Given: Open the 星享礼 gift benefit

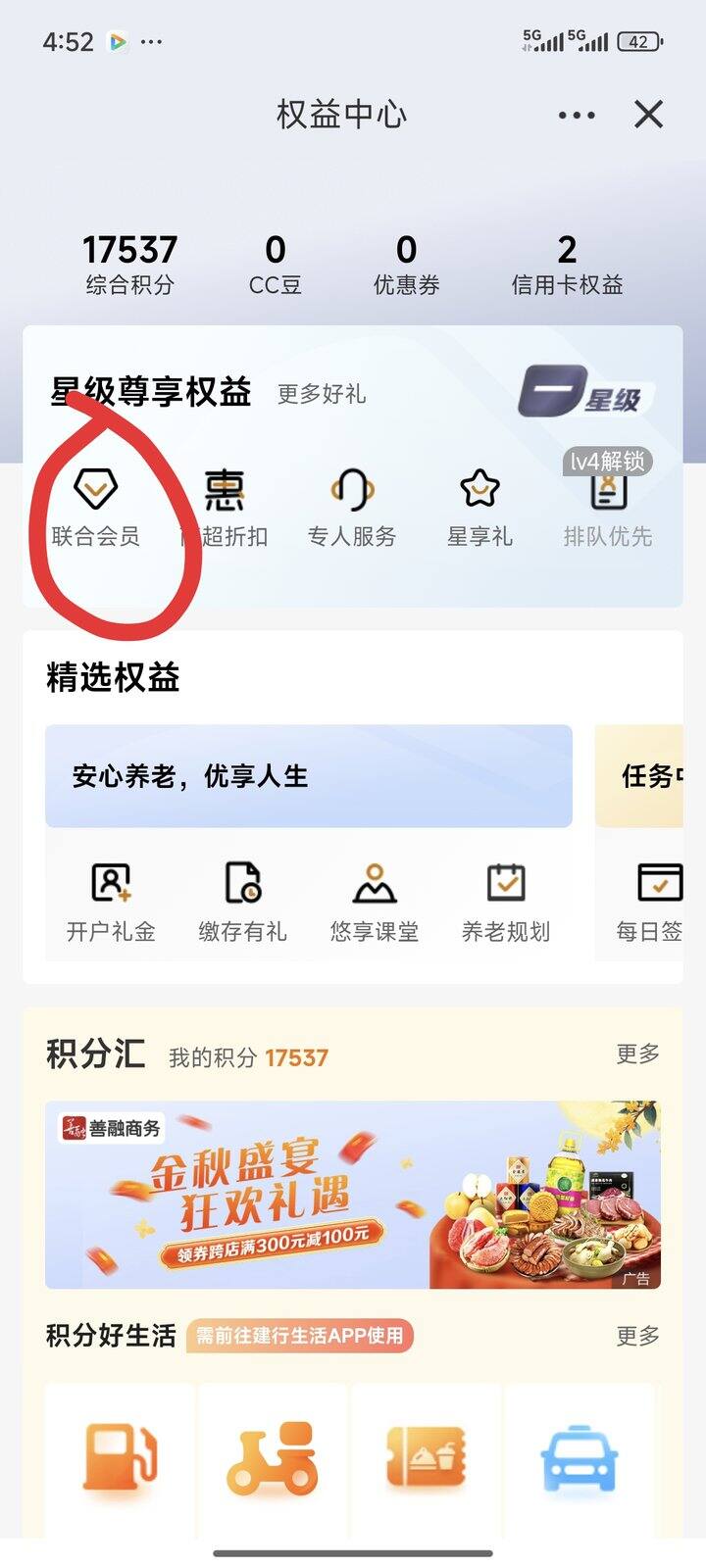Looking at the screenshot, I should coord(479,508).
